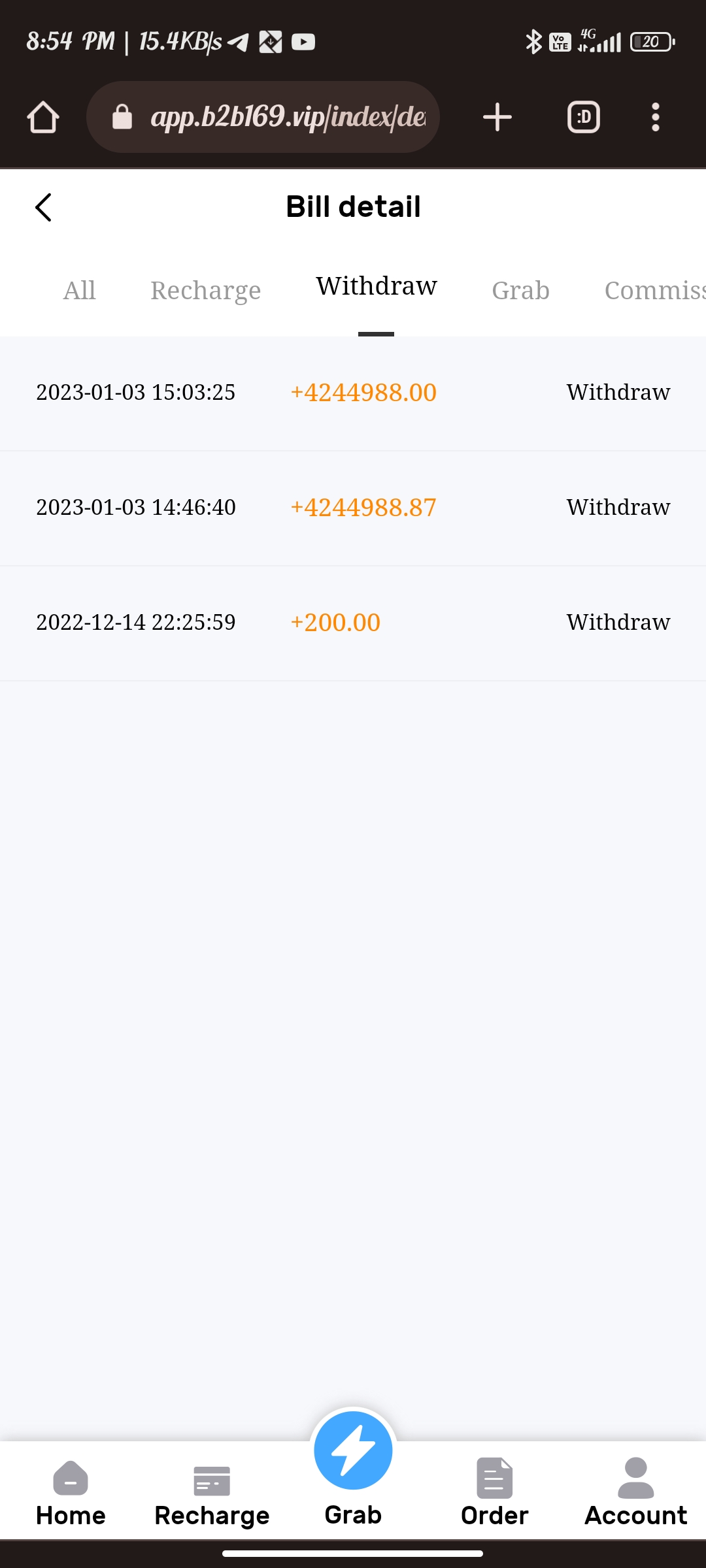
Task: Open the browser tab switcher
Action: coord(583,118)
